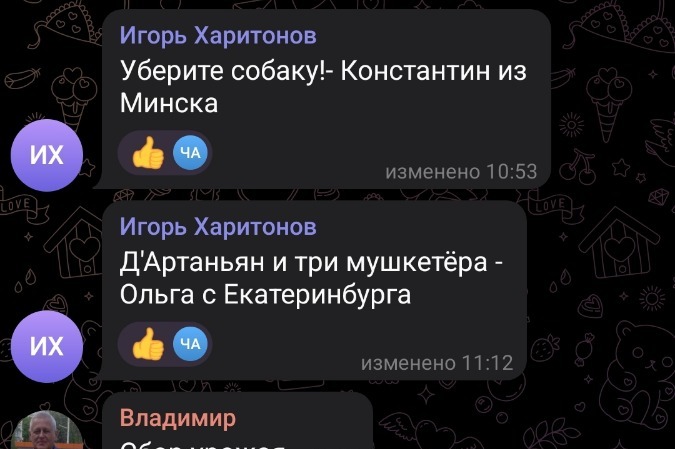Open Владимир's profile photo
Image resolution: width=675 pixels, height=449 pixels.
point(47,434)
